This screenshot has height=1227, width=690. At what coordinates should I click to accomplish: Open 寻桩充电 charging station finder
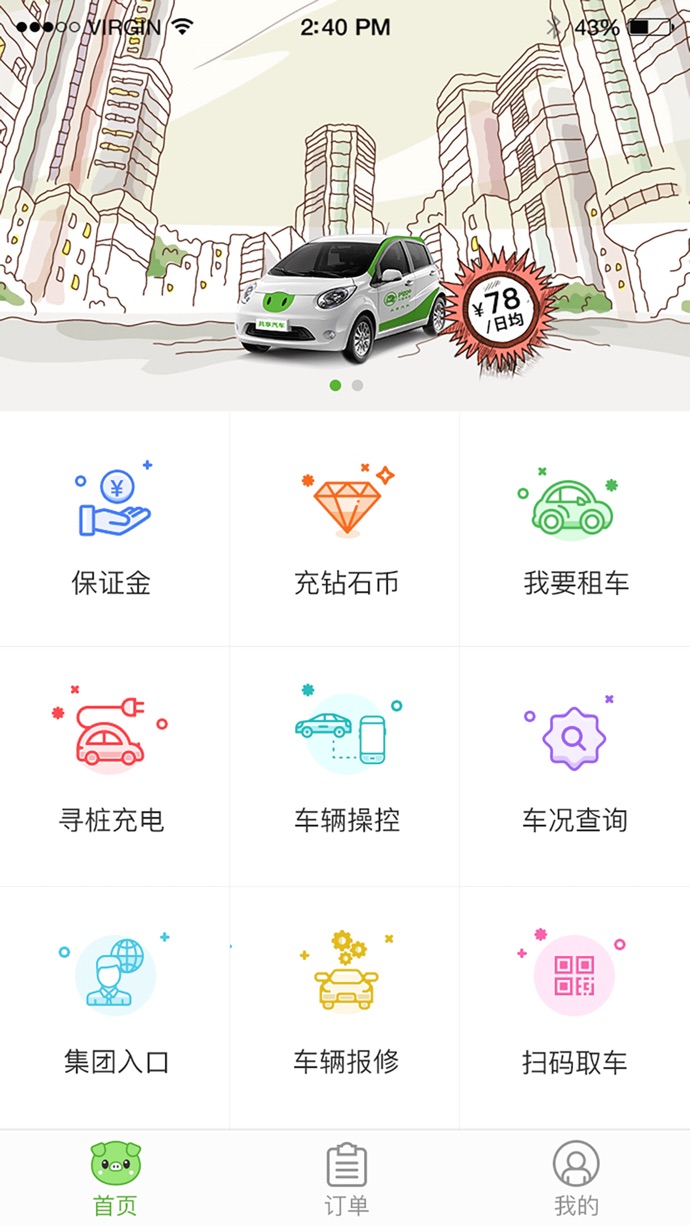tap(114, 768)
